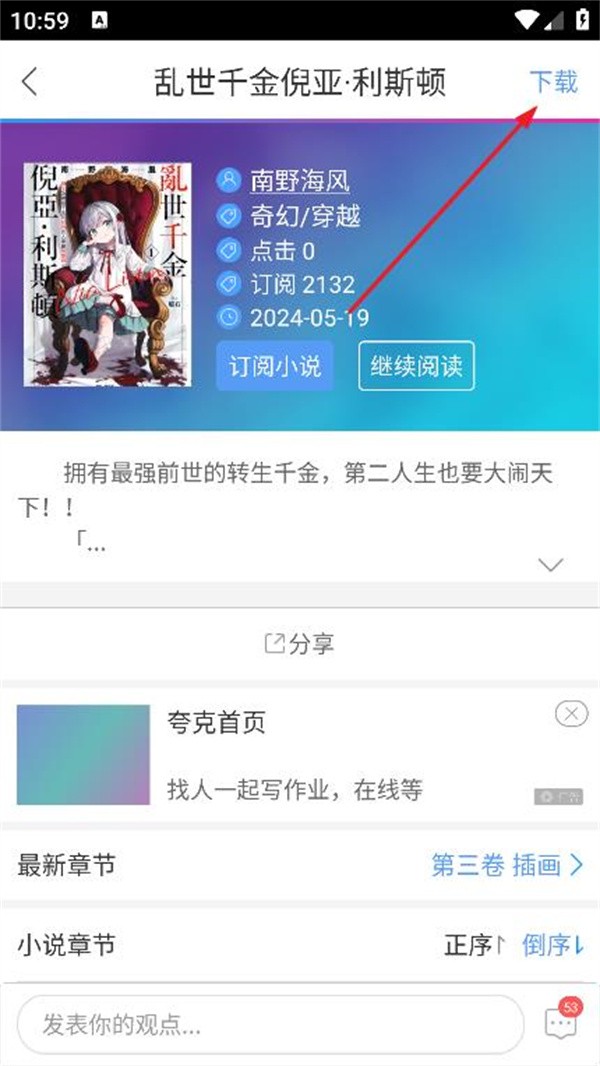Go back using the top-left arrow
This screenshot has height=1066, width=600.
coord(30,81)
